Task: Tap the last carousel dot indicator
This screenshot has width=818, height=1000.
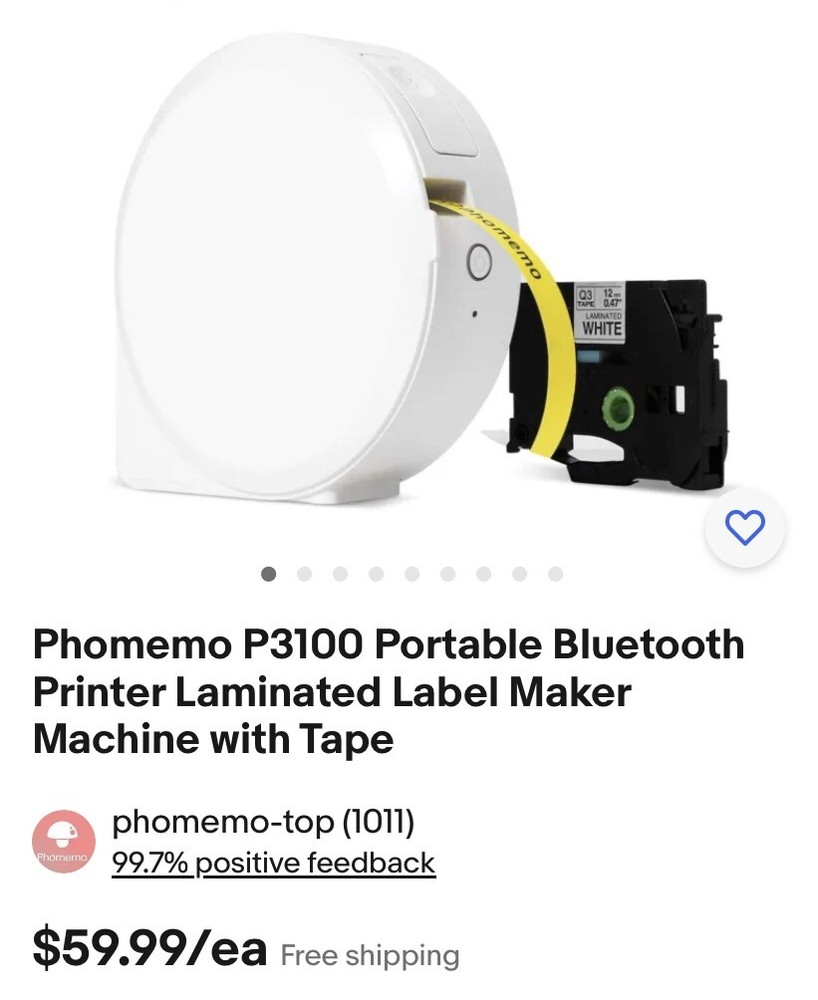Action: pos(556,573)
